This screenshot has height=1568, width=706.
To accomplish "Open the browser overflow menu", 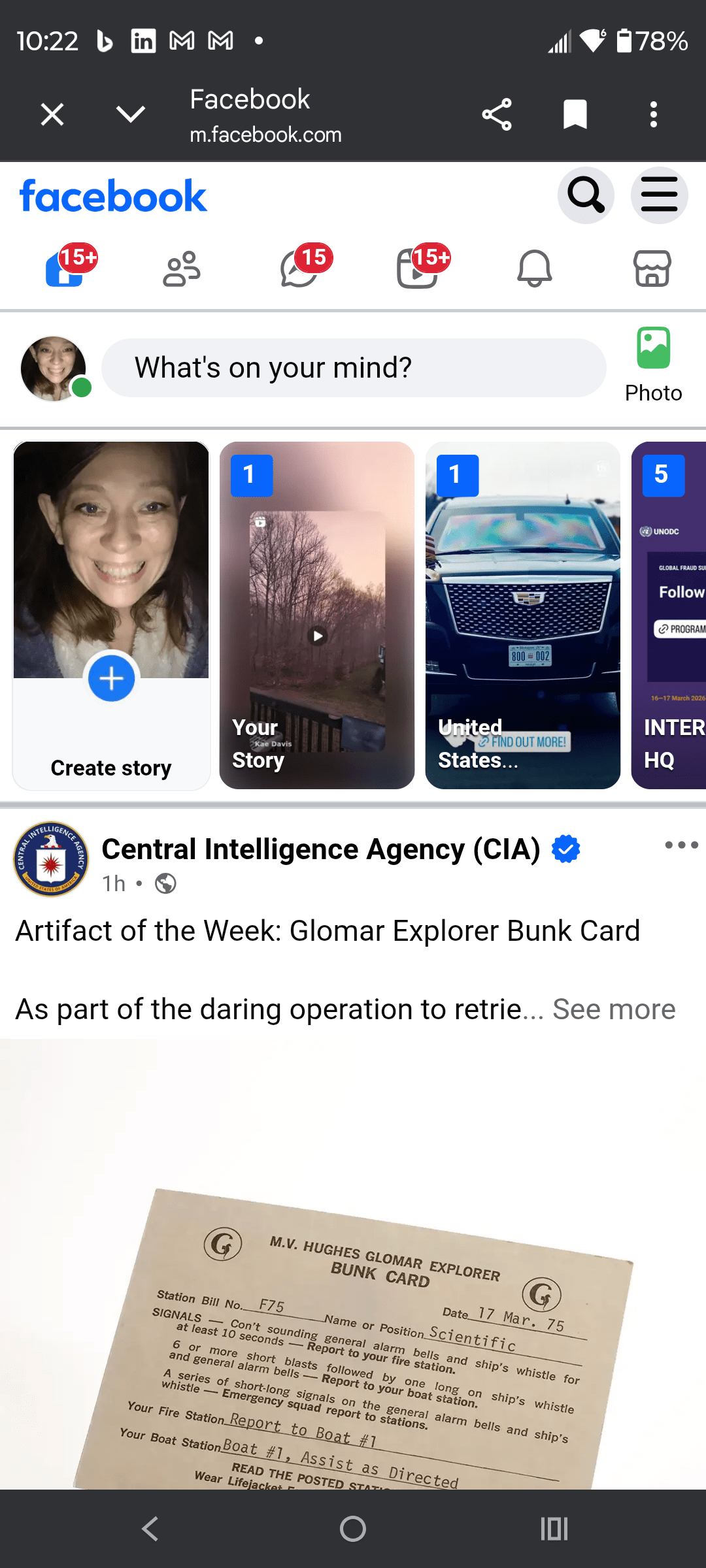I will [653, 115].
